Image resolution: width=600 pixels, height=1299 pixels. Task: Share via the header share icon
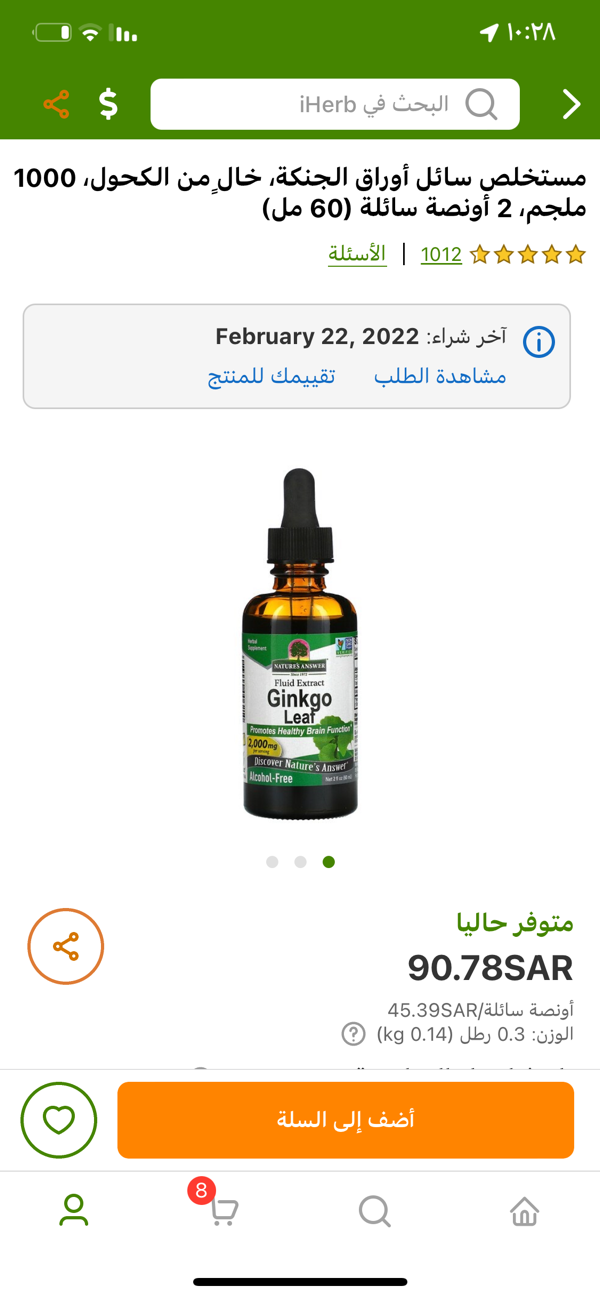(57, 104)
